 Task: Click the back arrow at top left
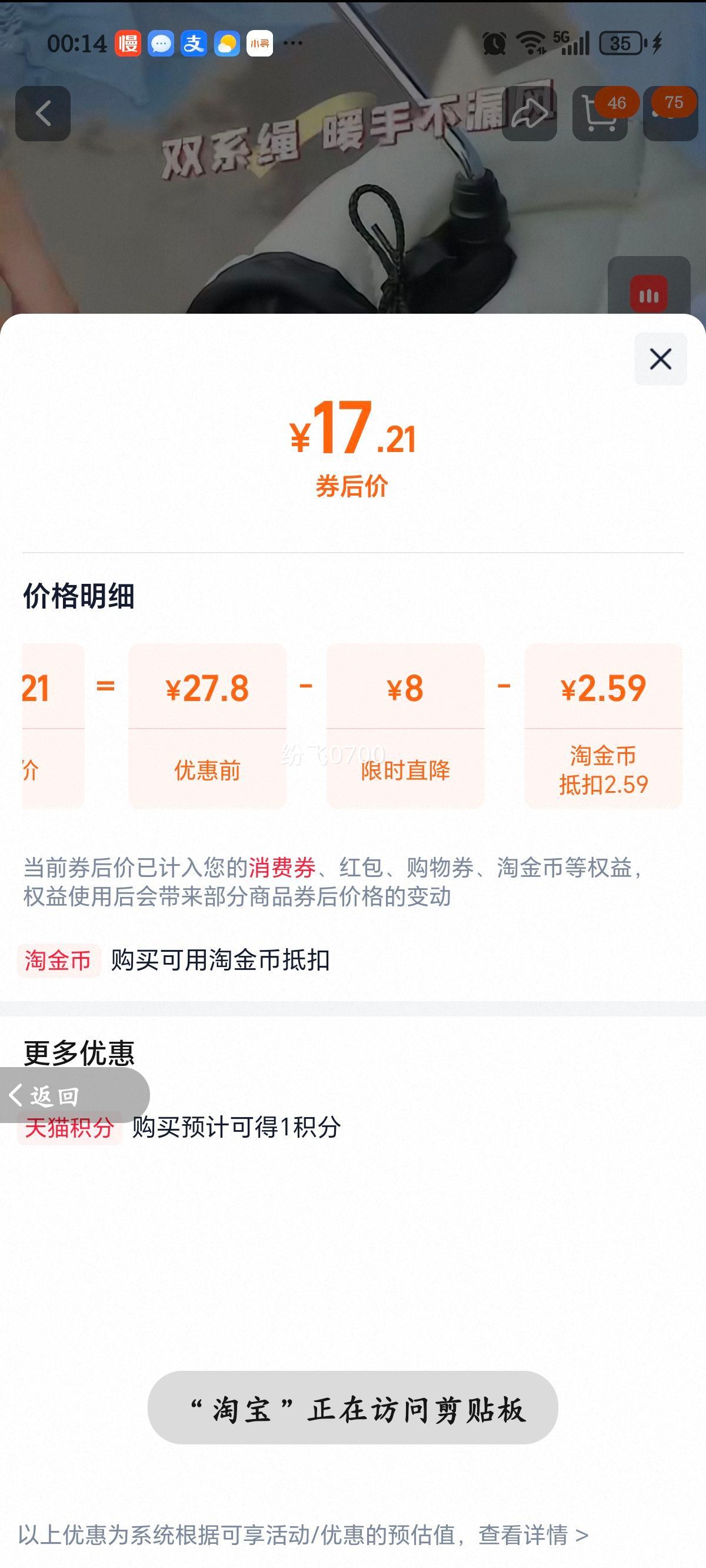click(42, 114)
